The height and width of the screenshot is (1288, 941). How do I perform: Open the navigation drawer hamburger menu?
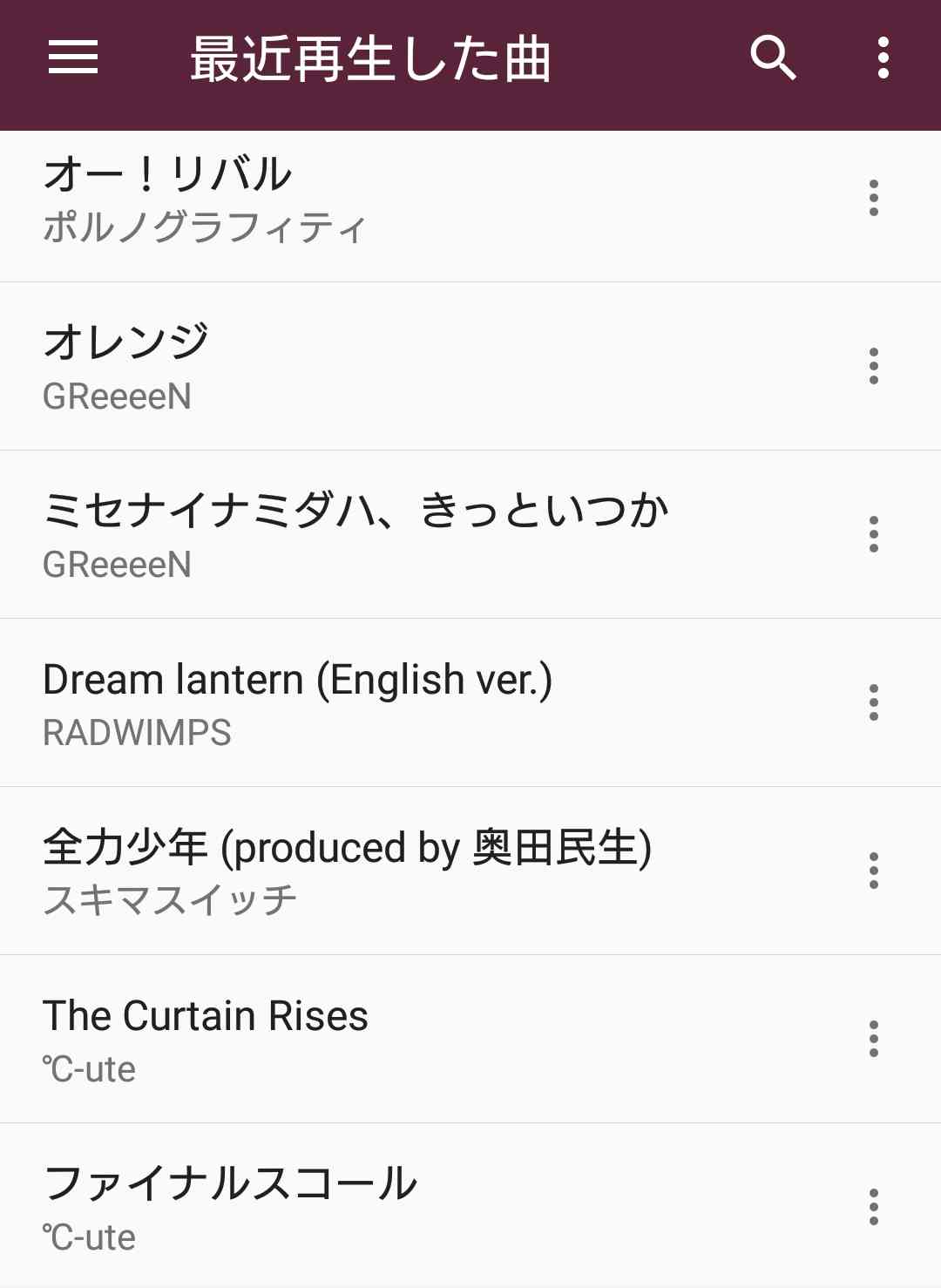(x=73, y=59)
